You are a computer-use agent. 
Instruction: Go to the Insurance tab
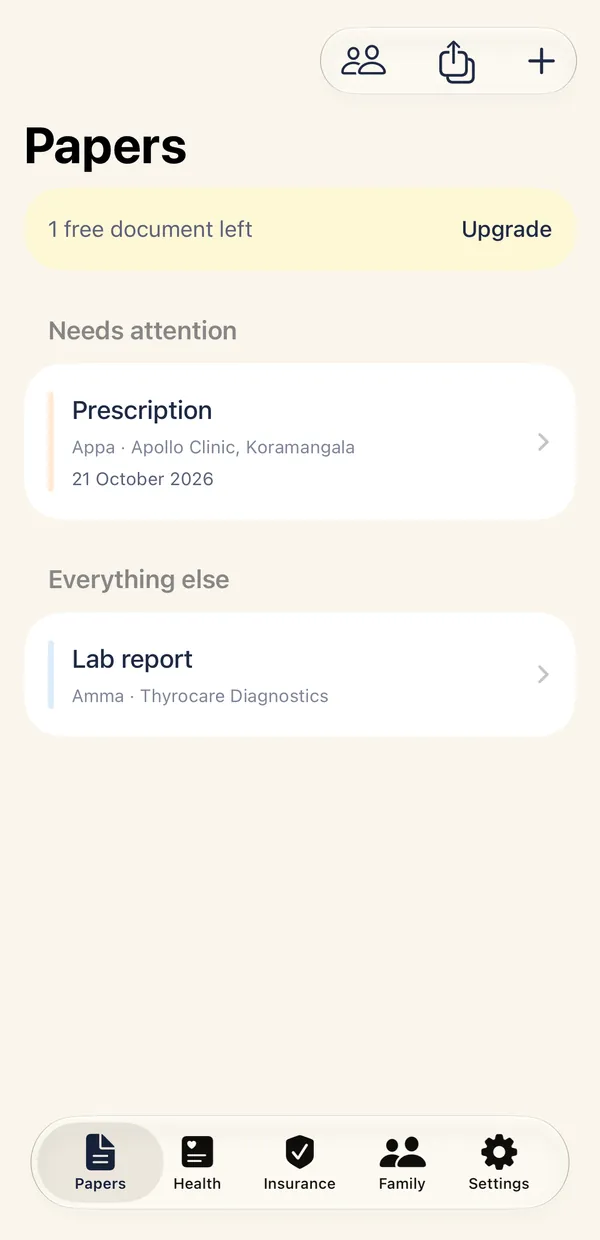(299, 1162)
